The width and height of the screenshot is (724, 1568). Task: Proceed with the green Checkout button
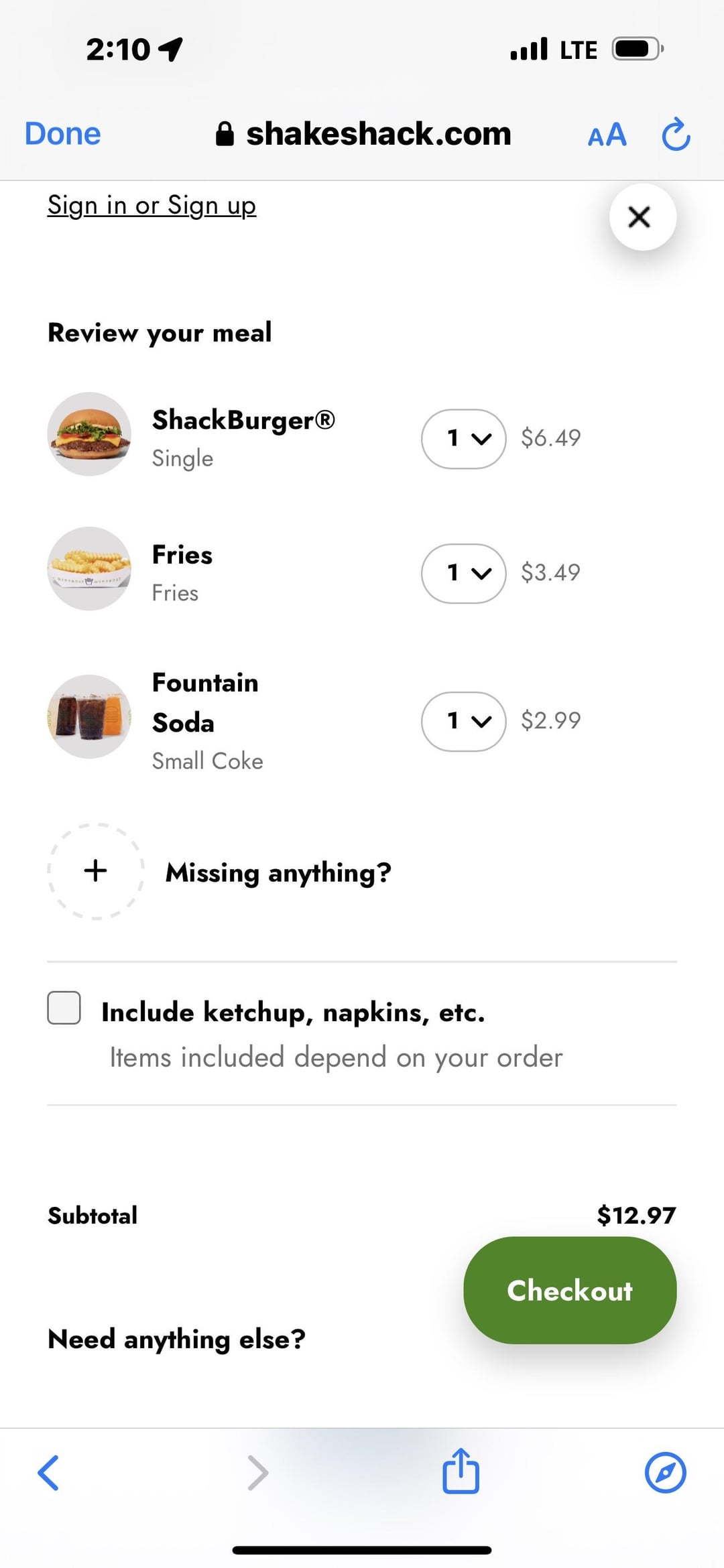point(570,1290)
